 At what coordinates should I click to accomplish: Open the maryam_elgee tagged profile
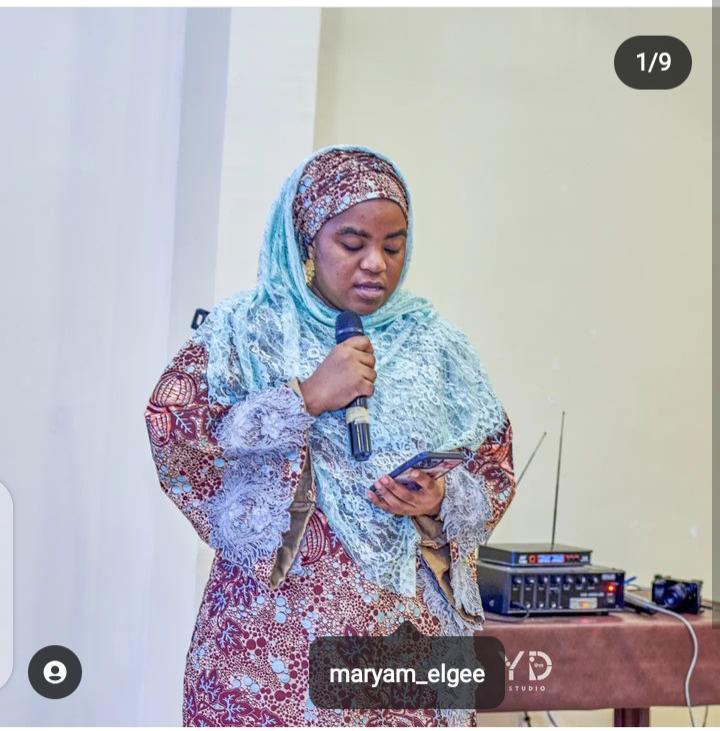coord(407,673)
